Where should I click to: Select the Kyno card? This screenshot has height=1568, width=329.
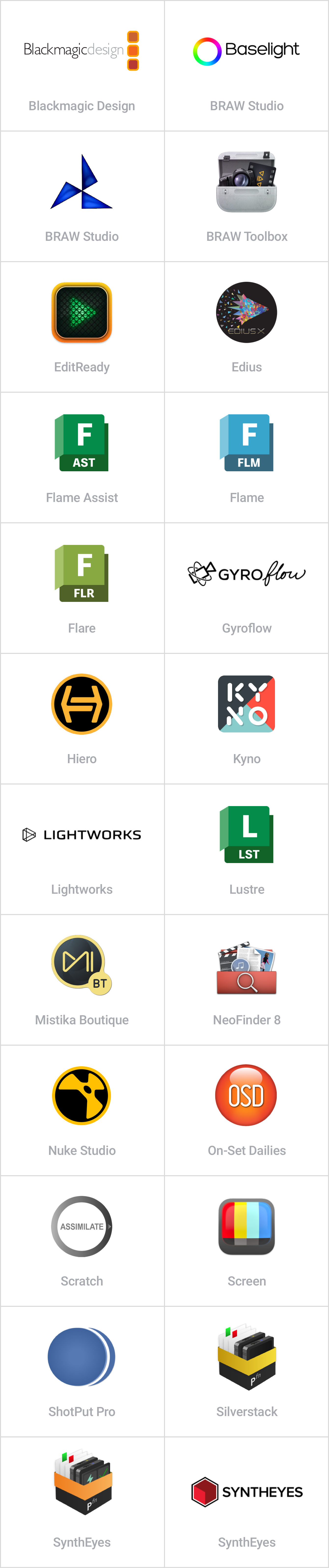pos(246,718)
